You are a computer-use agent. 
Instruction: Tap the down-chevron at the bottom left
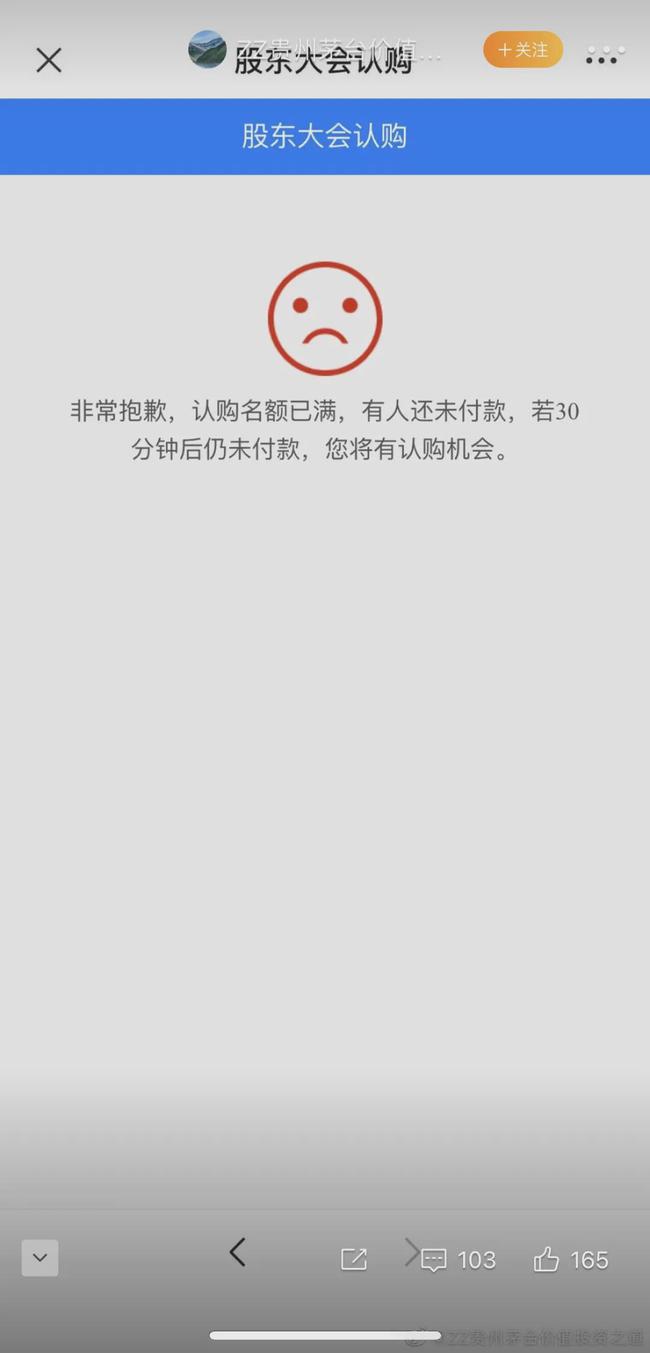(x=40, y=1258)
